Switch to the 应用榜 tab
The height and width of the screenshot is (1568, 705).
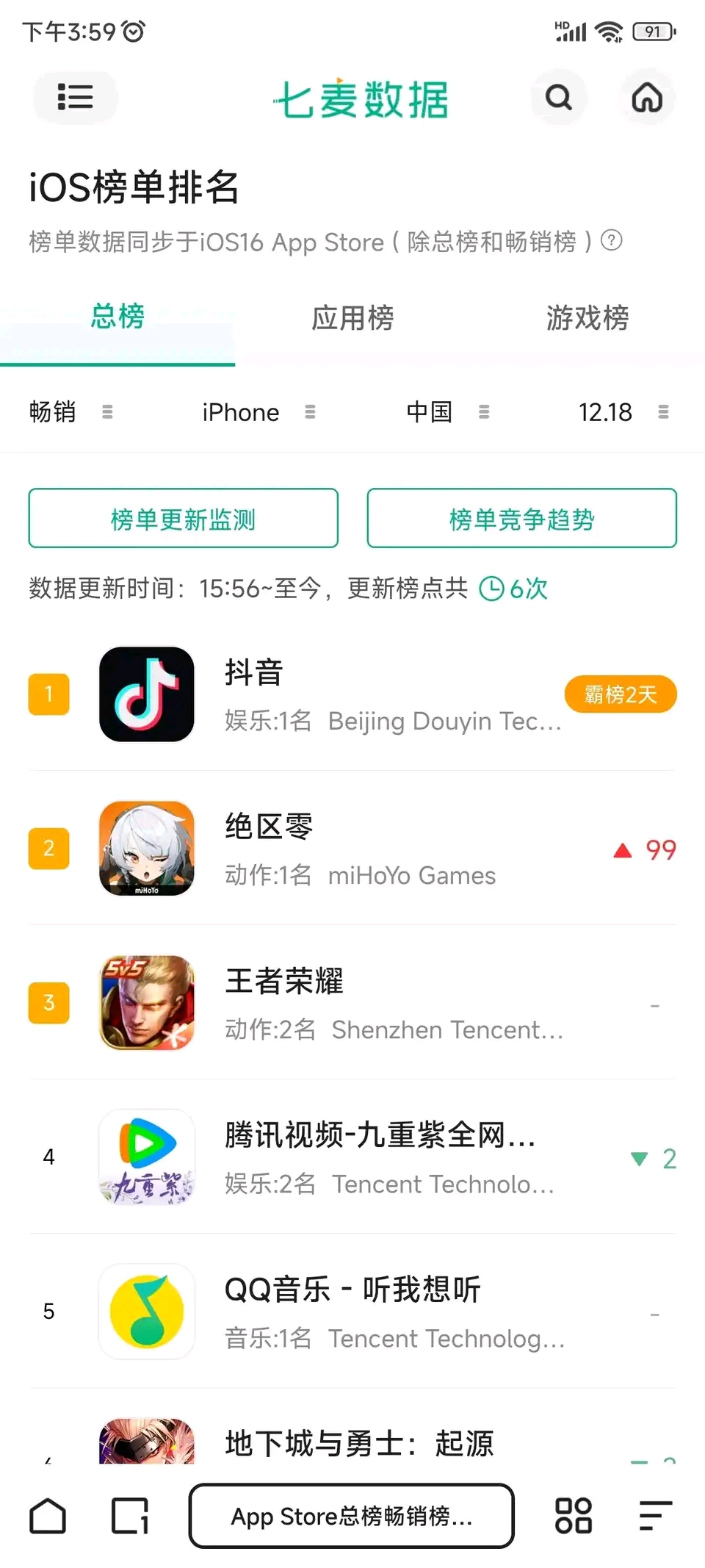[352, 318]
